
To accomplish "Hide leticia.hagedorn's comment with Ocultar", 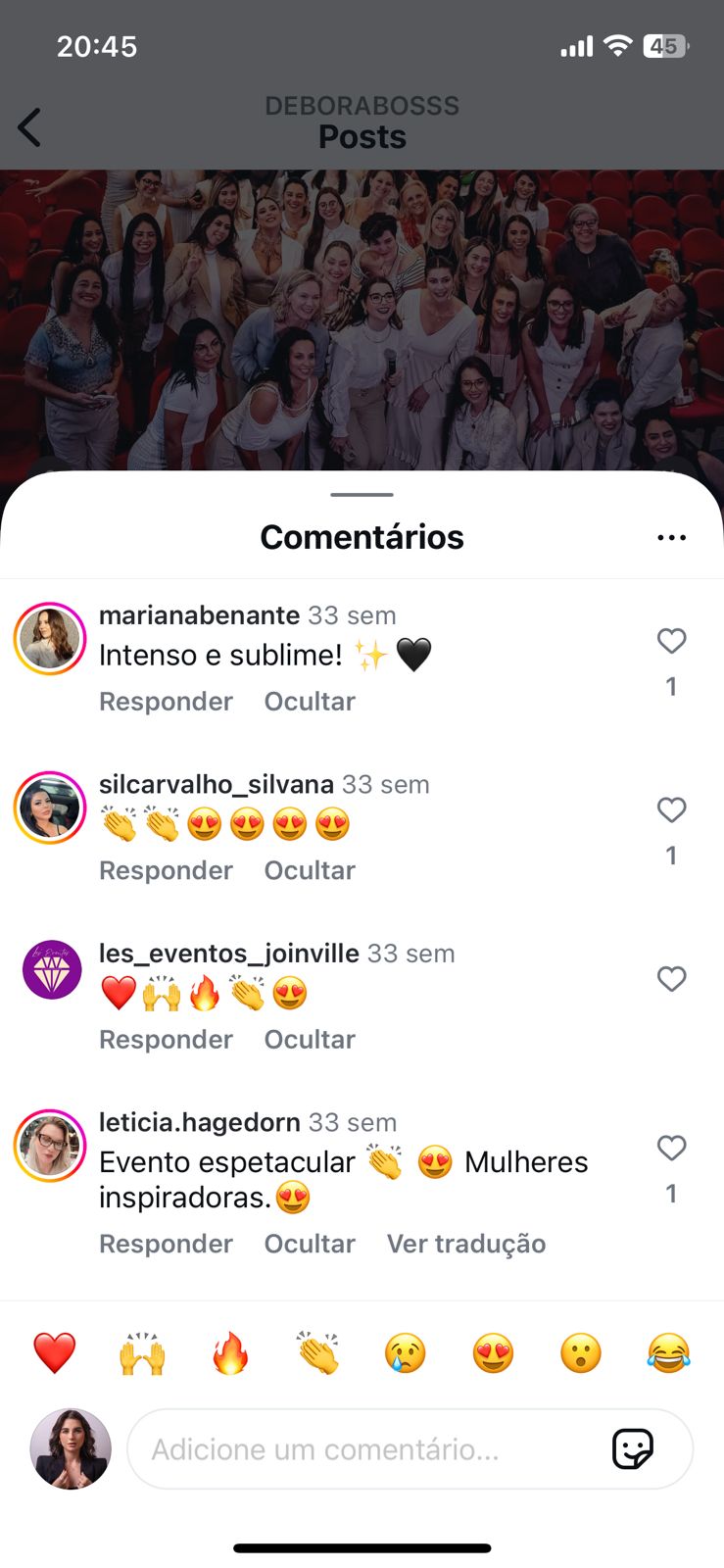I will point(310,1244).
